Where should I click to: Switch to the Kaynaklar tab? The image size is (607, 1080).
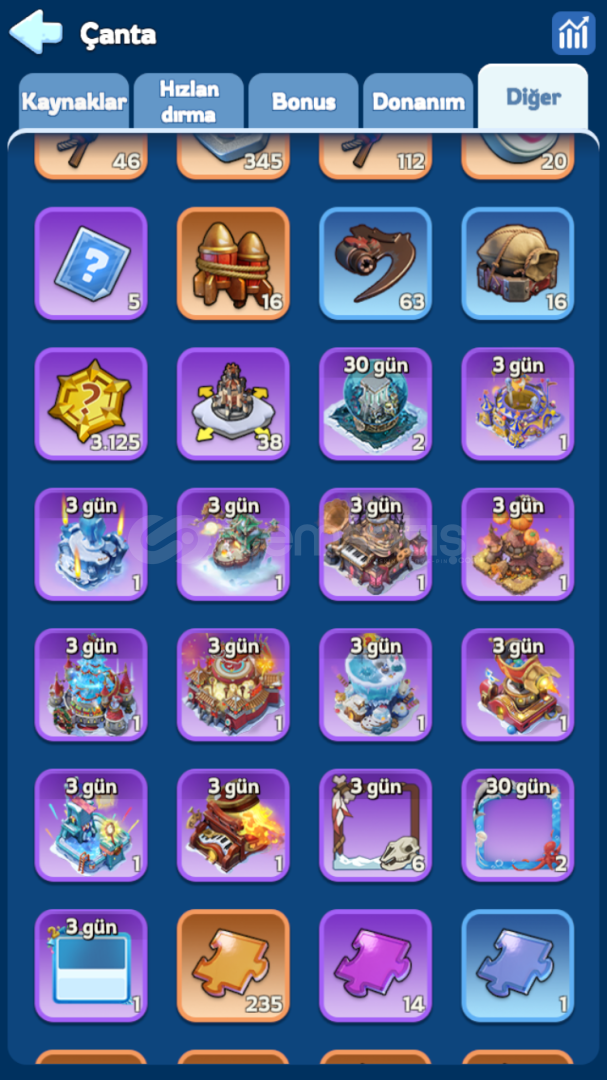(x=74, y=102)
